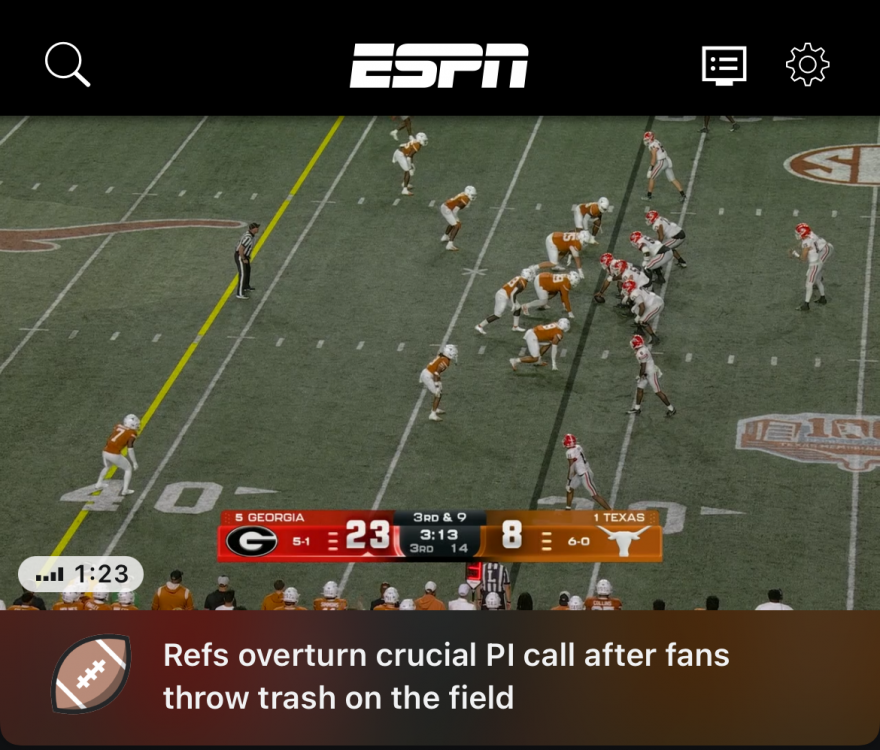Open the search magnifier icon
Image resolution: width=880 pixels, height=750 pixels.
pyautogui.click(x=67, y=65)
